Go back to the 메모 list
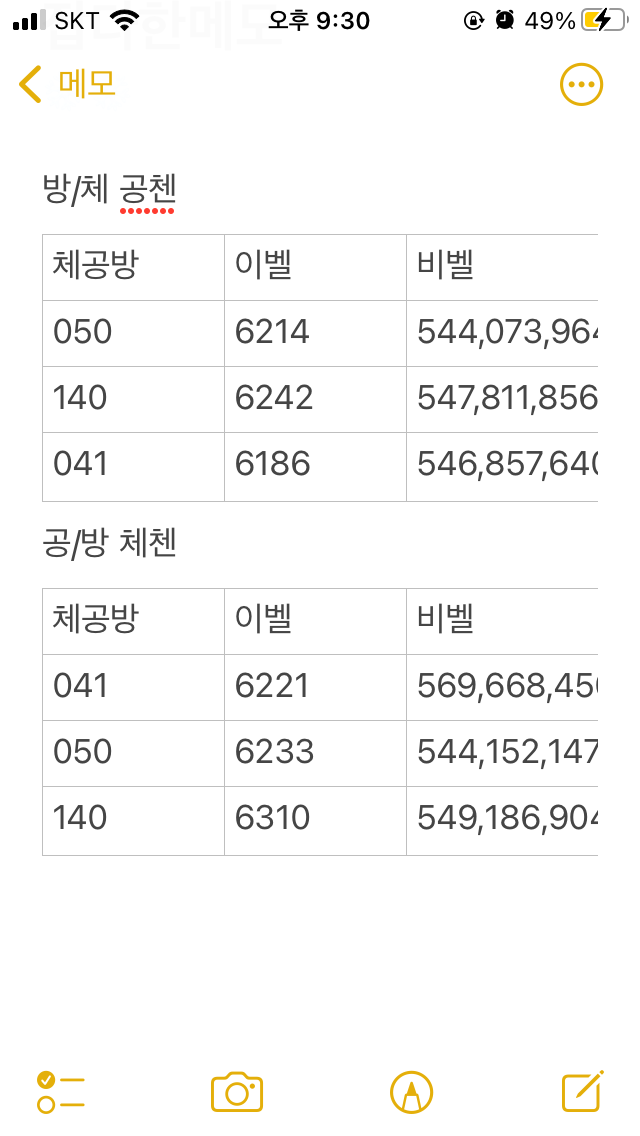This screenshot has height=1136, width=640. pyautogui.click(x=67, y=85)
